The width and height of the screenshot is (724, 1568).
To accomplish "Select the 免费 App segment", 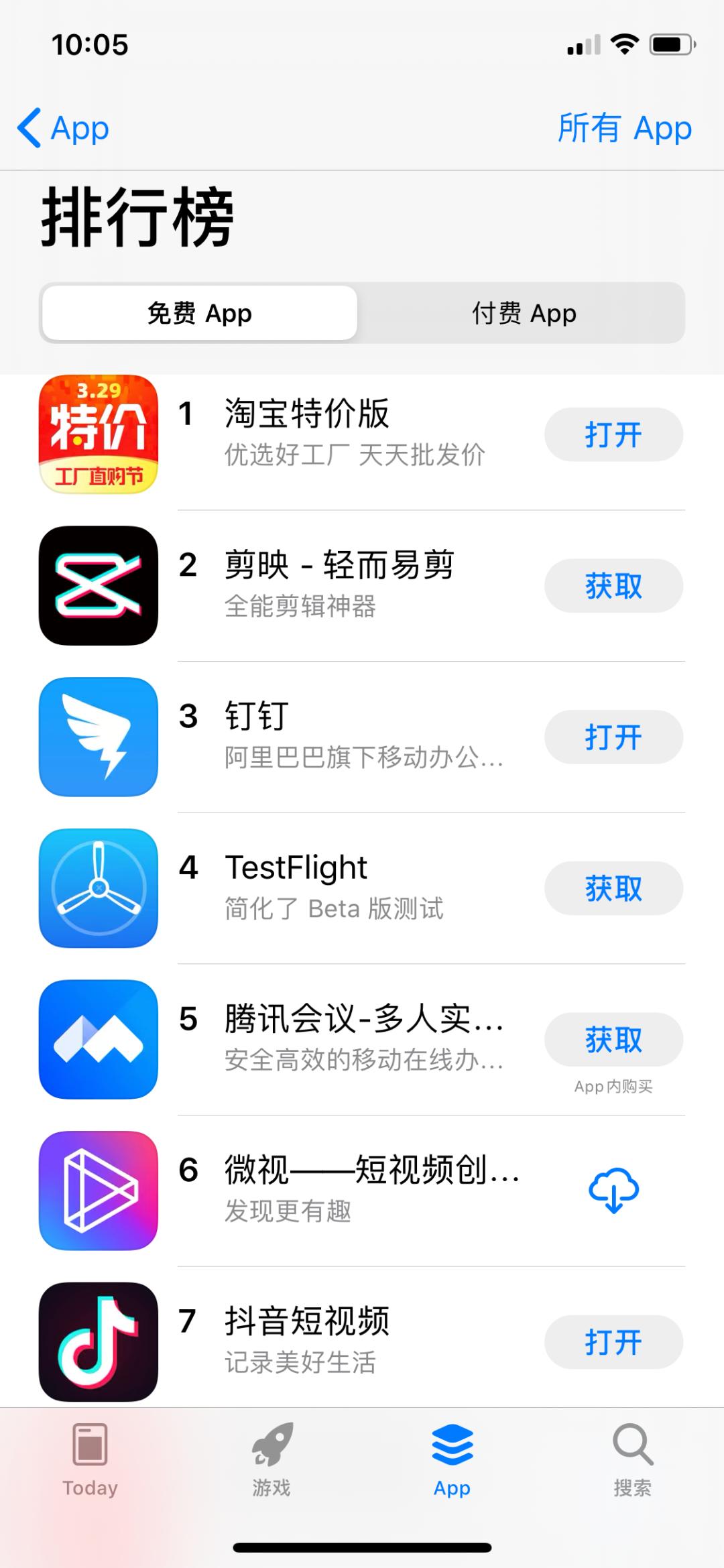I will 199,313.
